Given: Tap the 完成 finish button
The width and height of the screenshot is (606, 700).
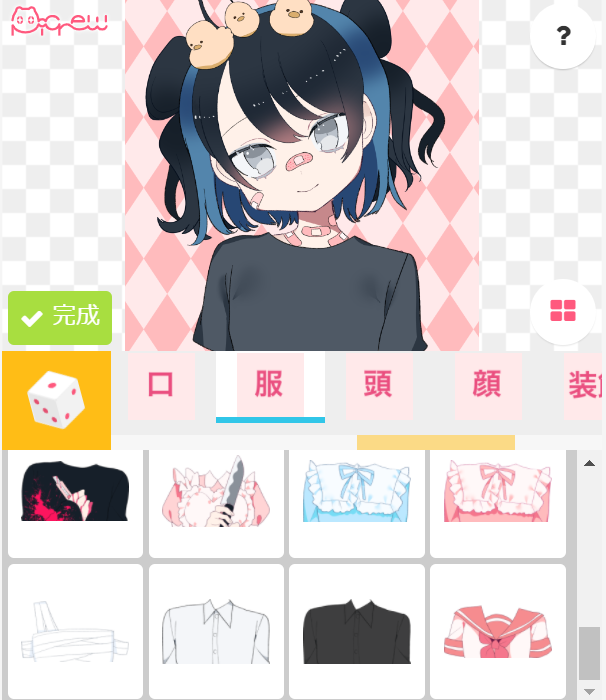Looking at the screenshot, I should point(60,318).
